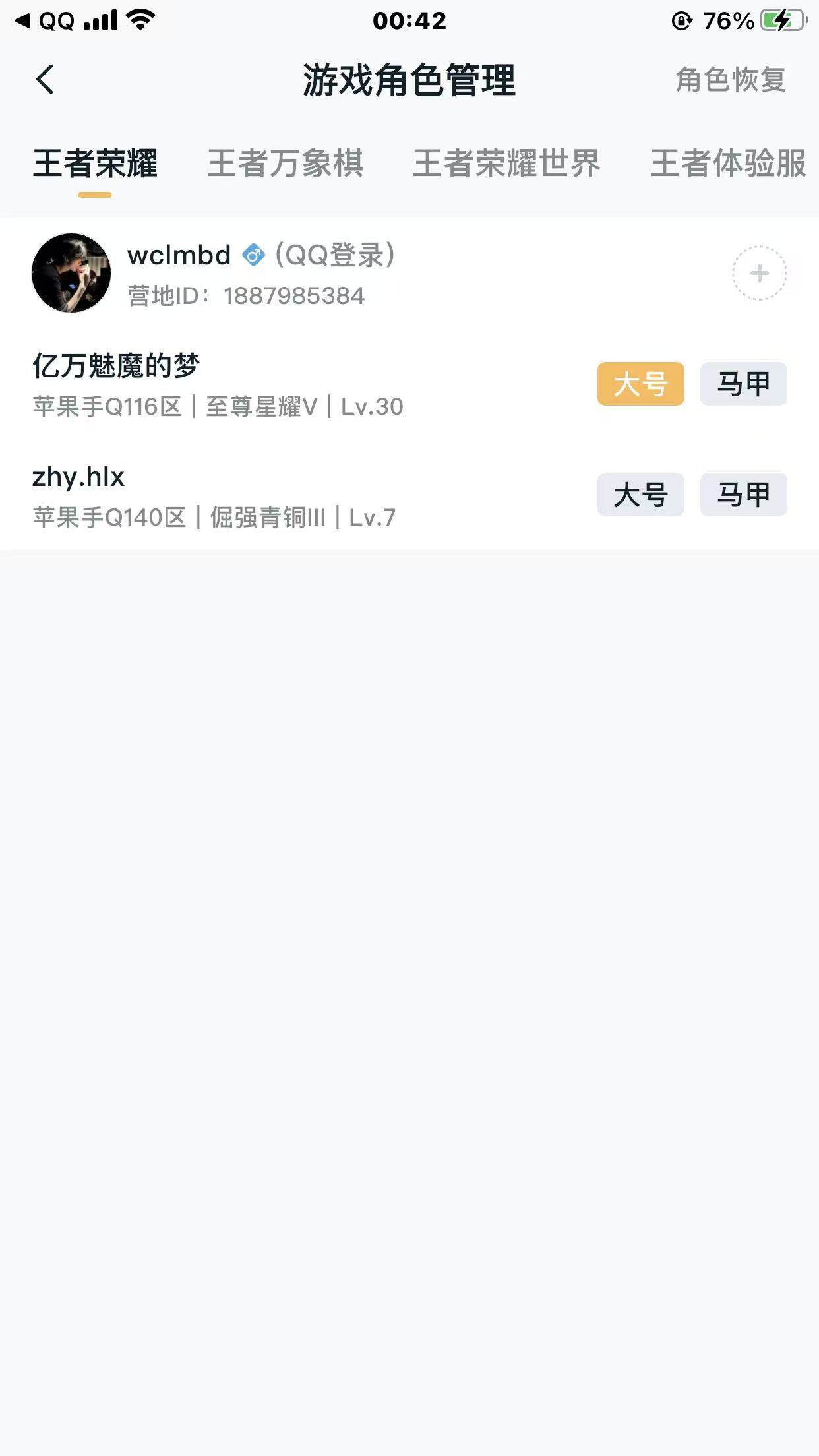Tap the QQ登录 label next to wclmbd
Image resolution: width=819 pixels, height=1456 pixels.
[334, 256]
